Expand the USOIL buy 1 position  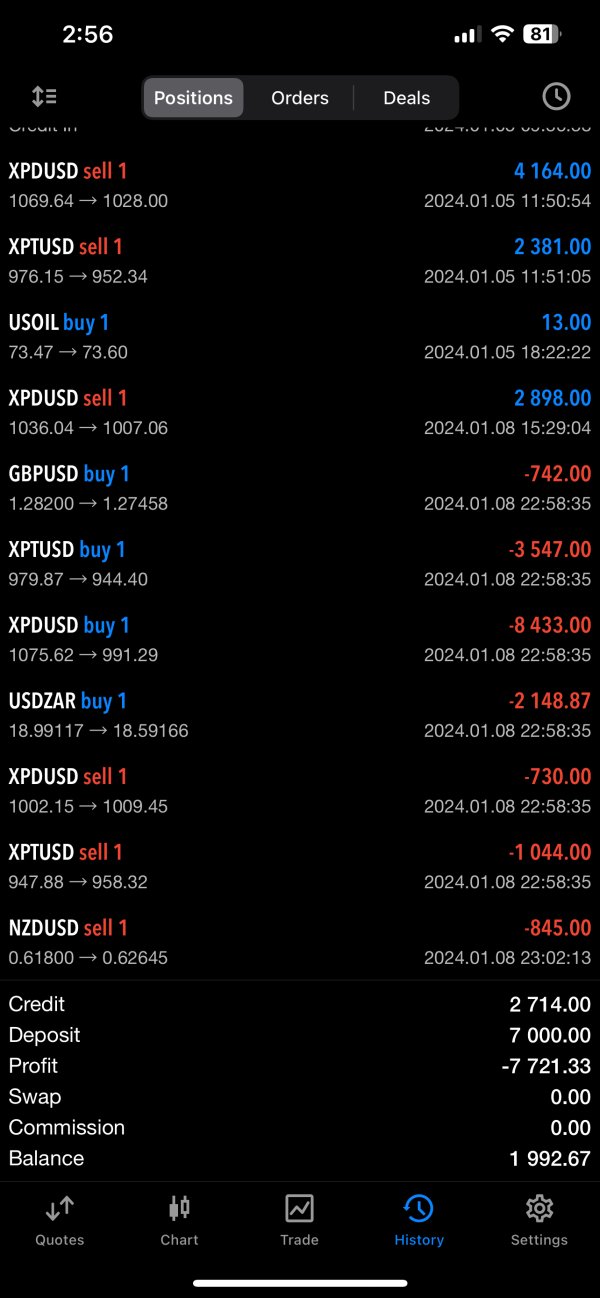tap(300, 337)
